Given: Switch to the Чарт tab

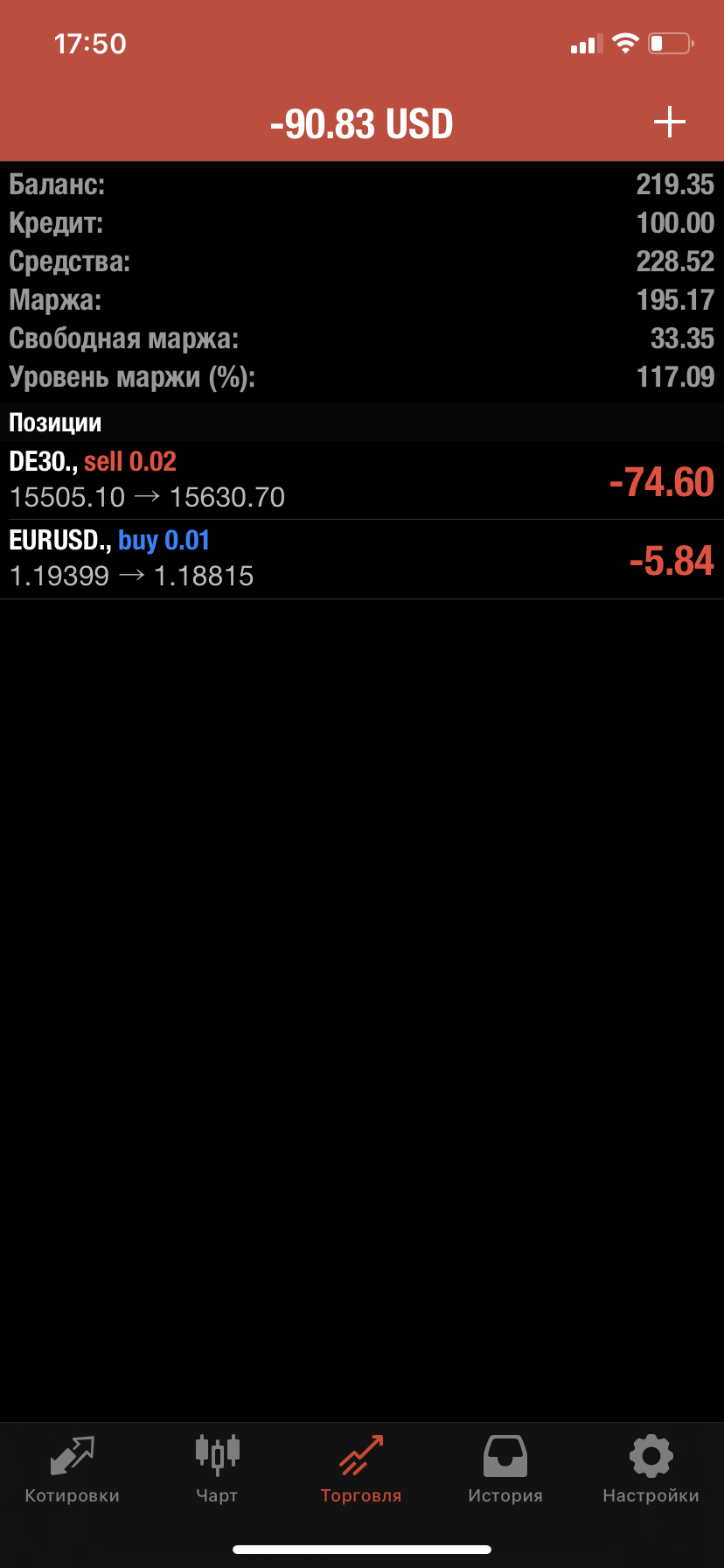Looking at the screenshot, I should point(217,1470).
